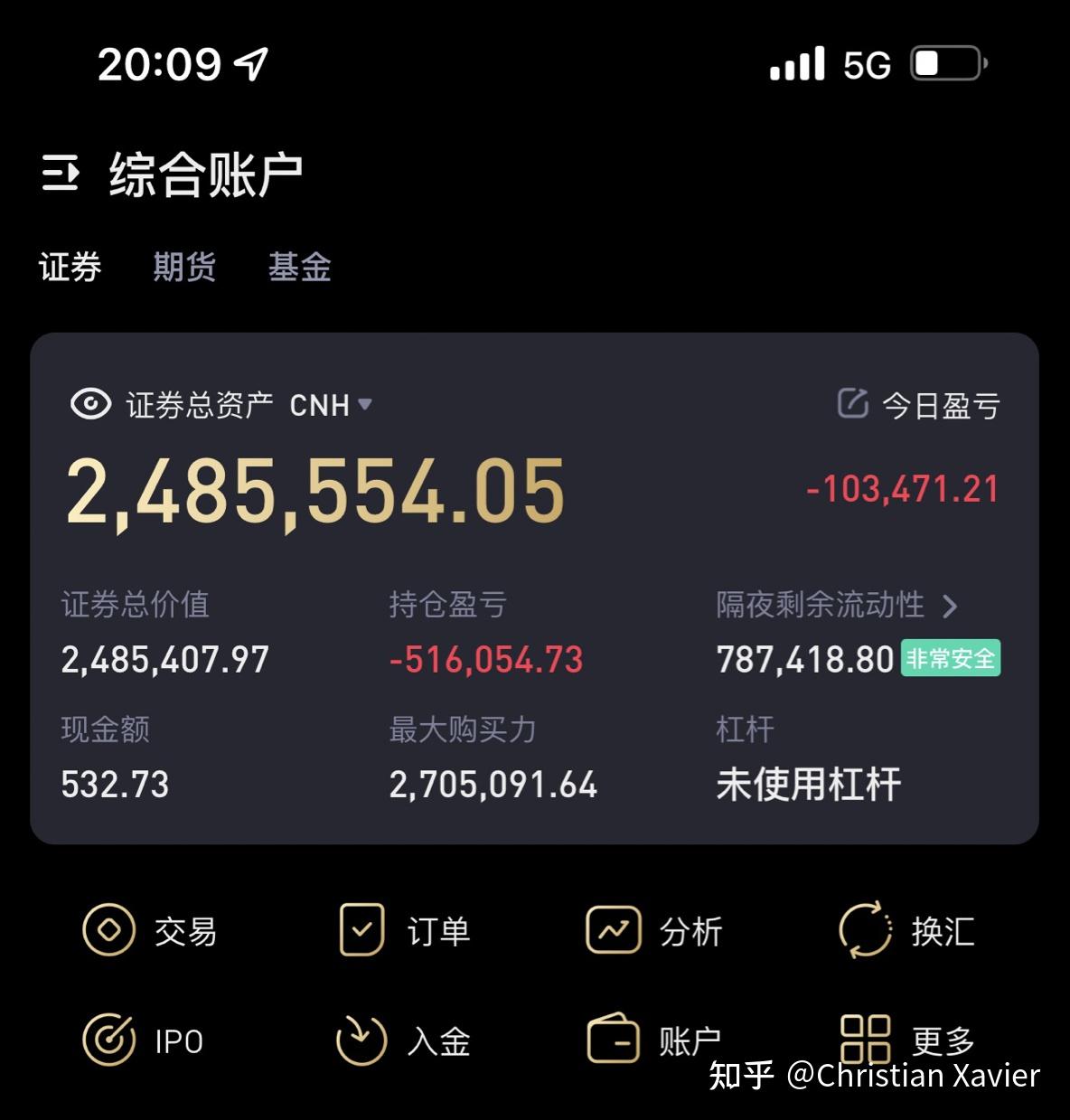
Task: Open the 入金 deposit funds feature
Action: pos(402,1040)
